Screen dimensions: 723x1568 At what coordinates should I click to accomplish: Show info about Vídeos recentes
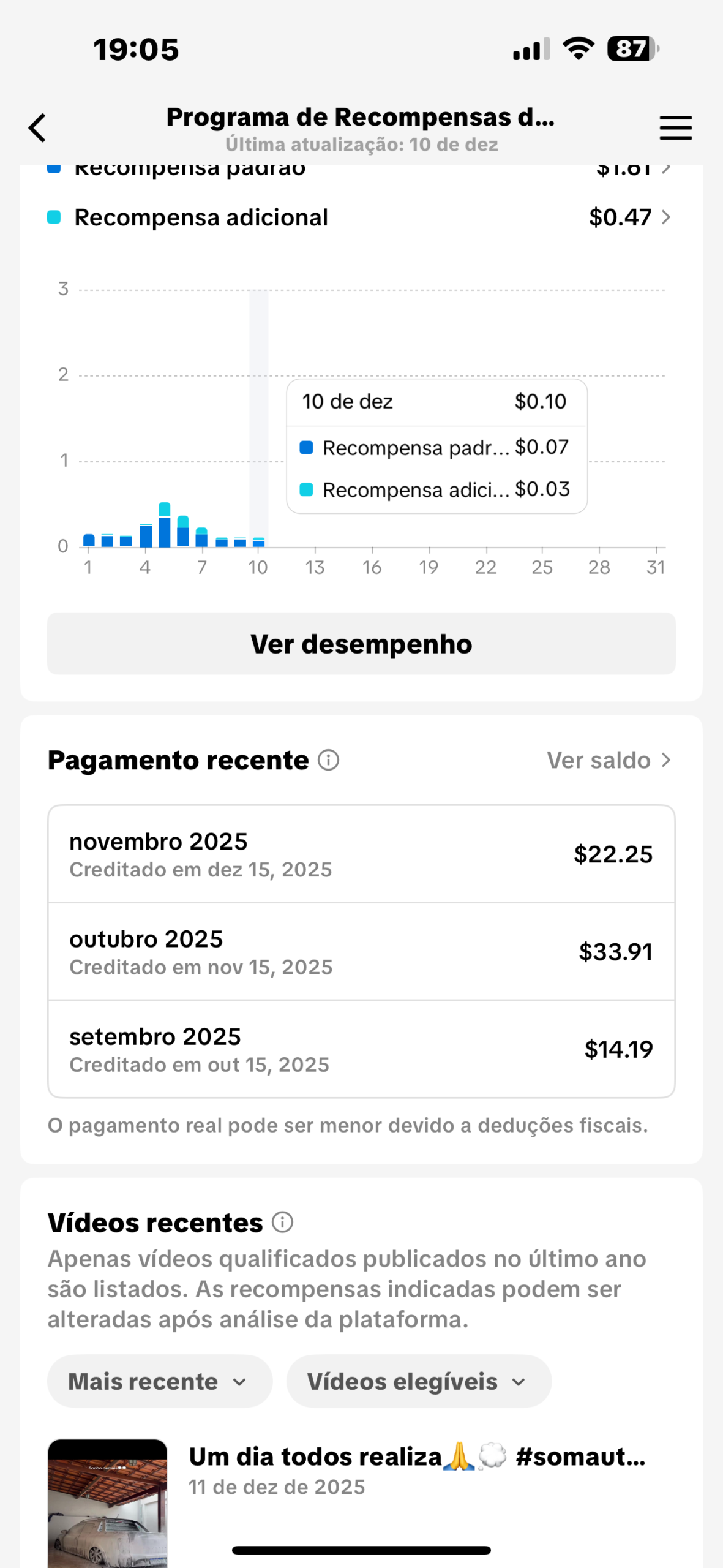click(282, 1223)
